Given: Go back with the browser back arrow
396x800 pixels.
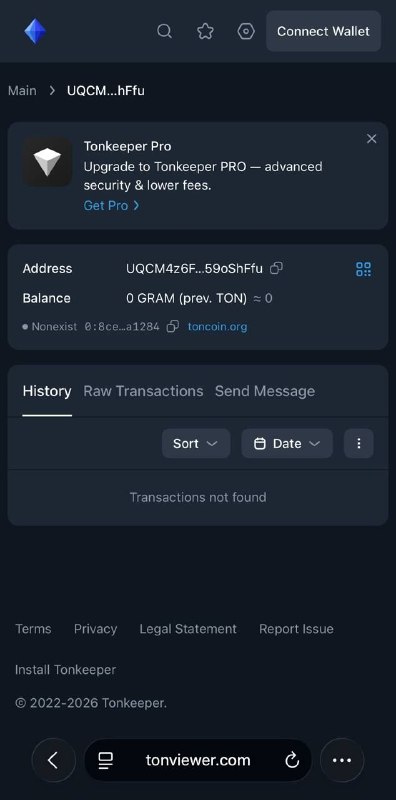Looking at the screenshot, I should [x=54, y=761].
